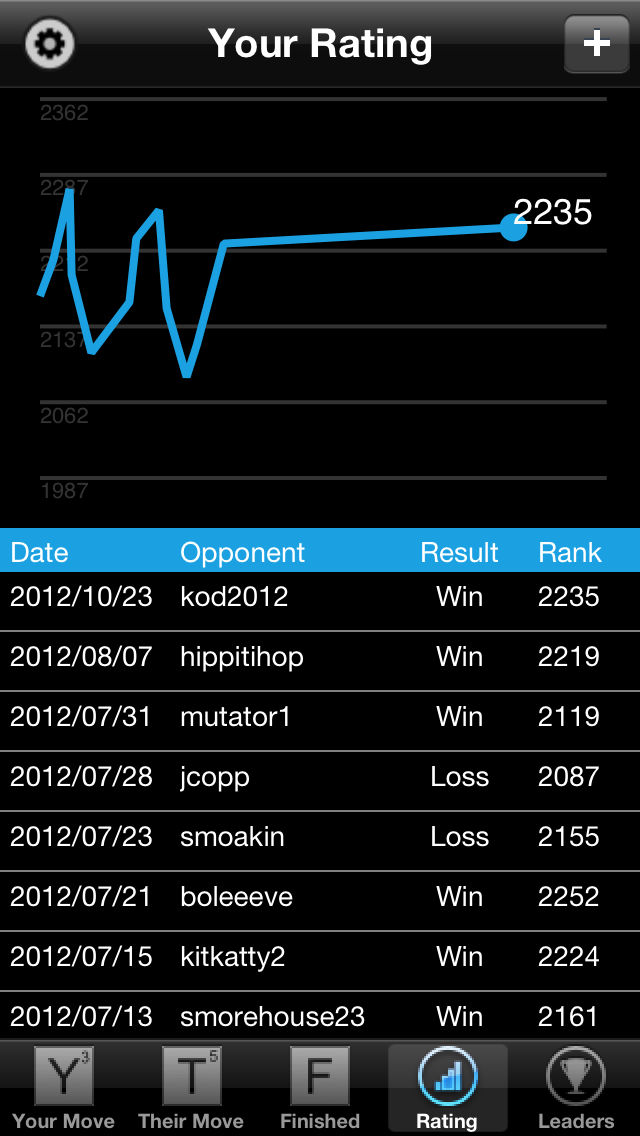
Task: Select the Rating tab
Action: [x=447, y=1088]
